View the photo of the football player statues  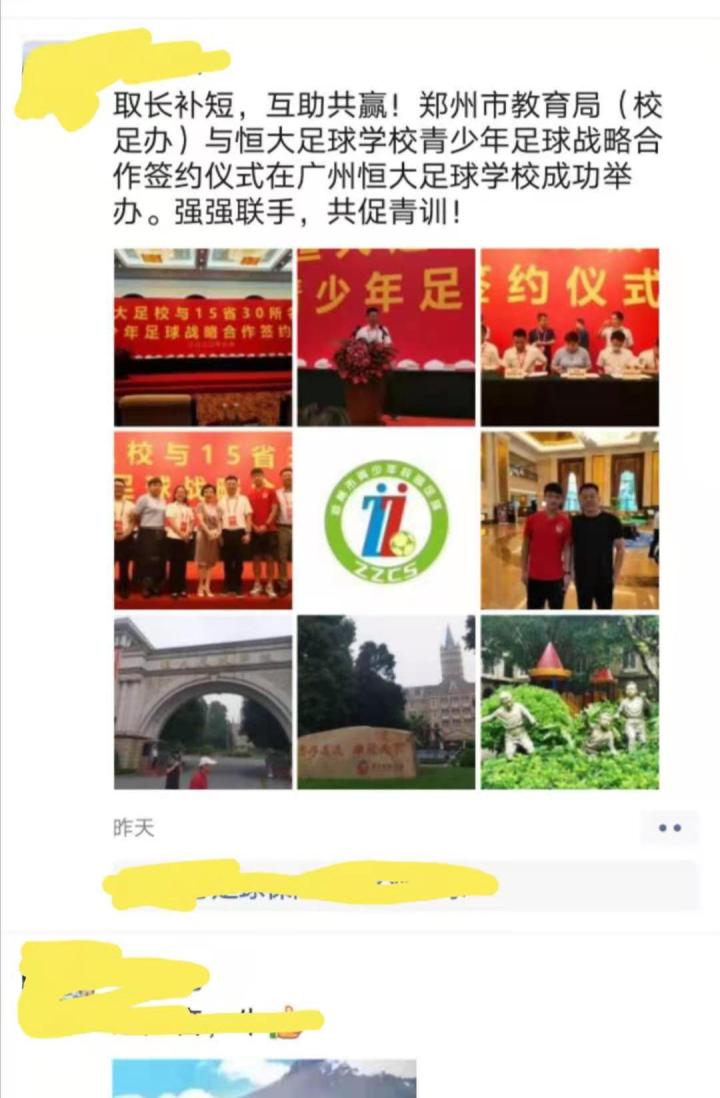coord(569,703)
